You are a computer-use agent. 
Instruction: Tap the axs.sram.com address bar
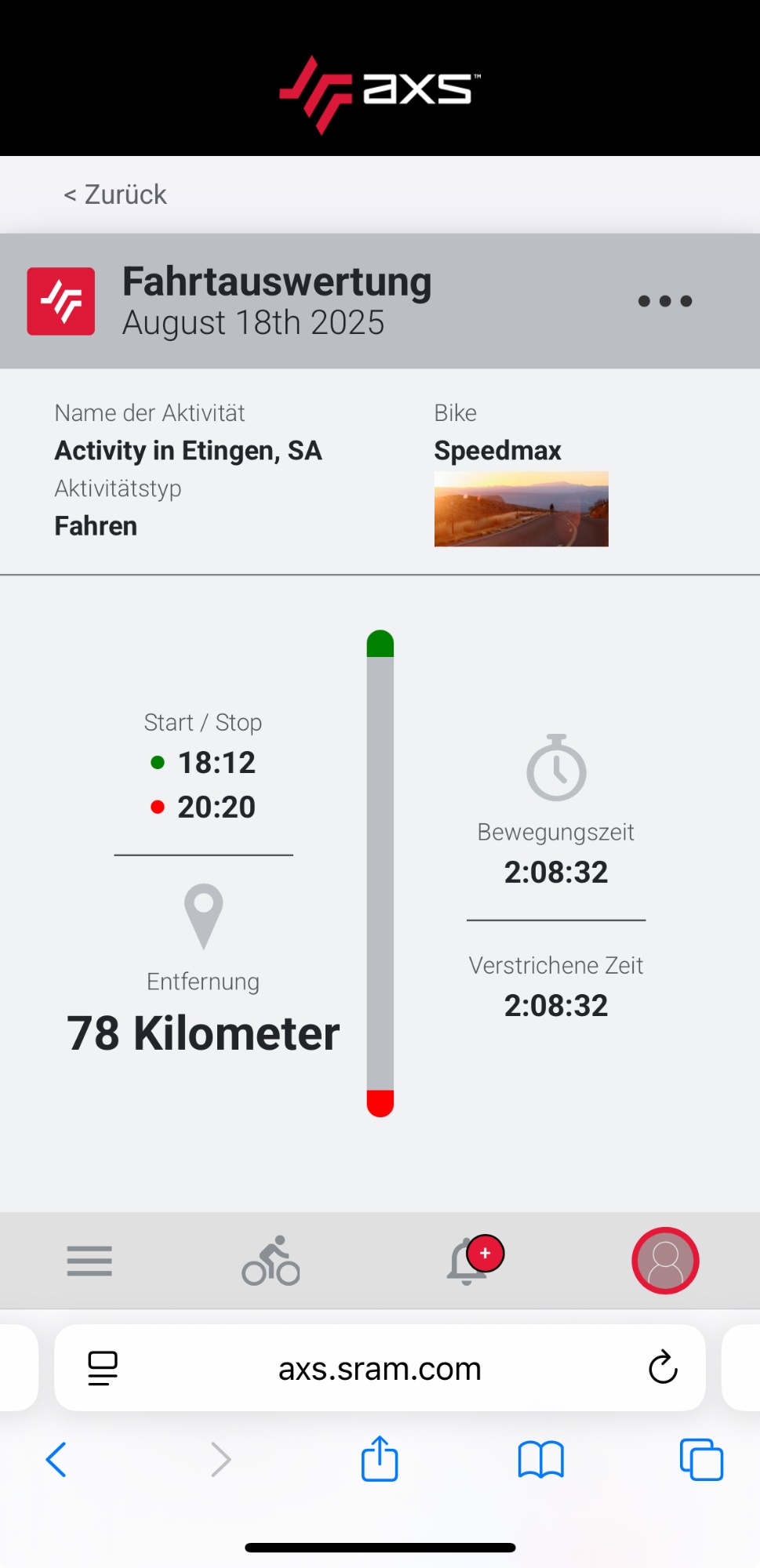coord(380,1369)
